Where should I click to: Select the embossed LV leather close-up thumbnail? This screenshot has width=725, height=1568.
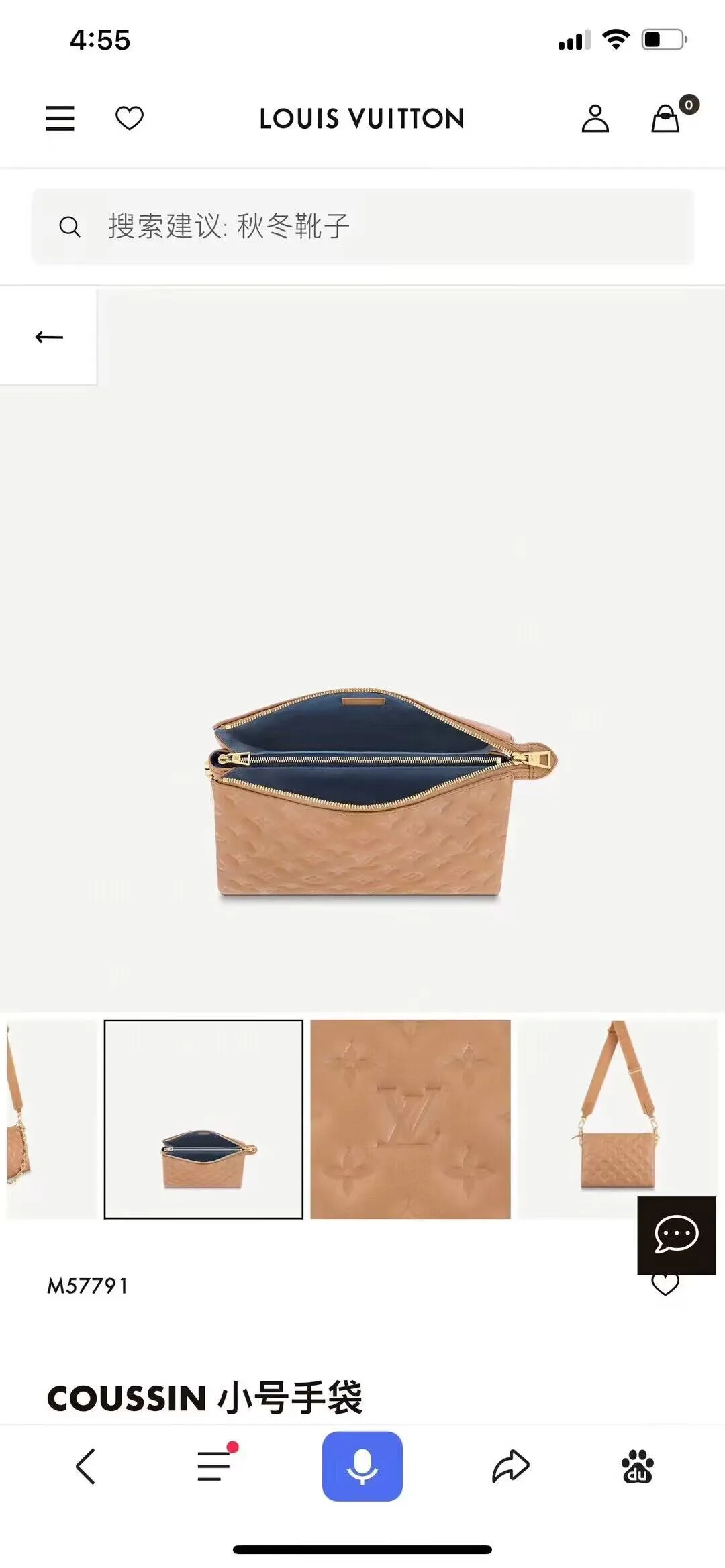[410, 1119]
